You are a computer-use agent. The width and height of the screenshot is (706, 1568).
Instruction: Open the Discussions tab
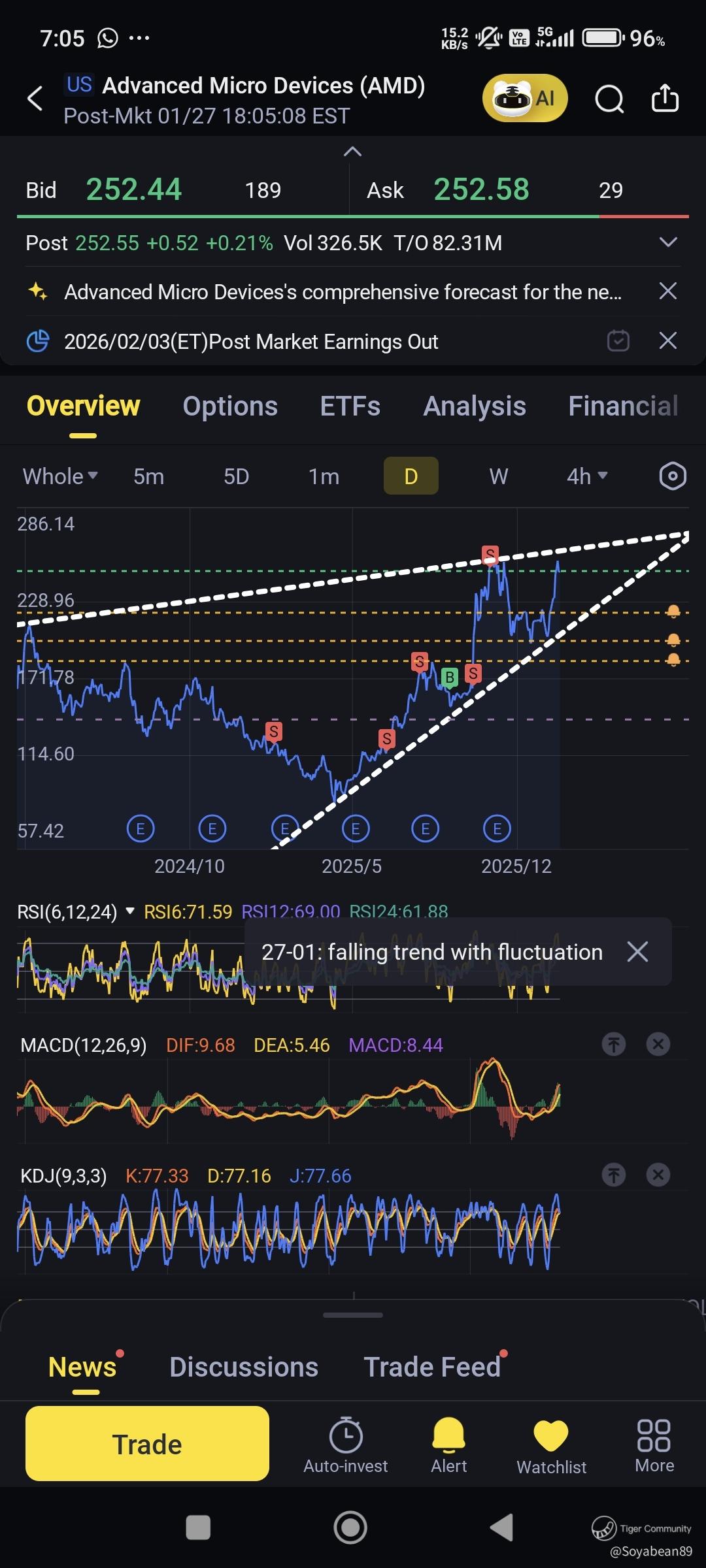tap(244, 1367)
